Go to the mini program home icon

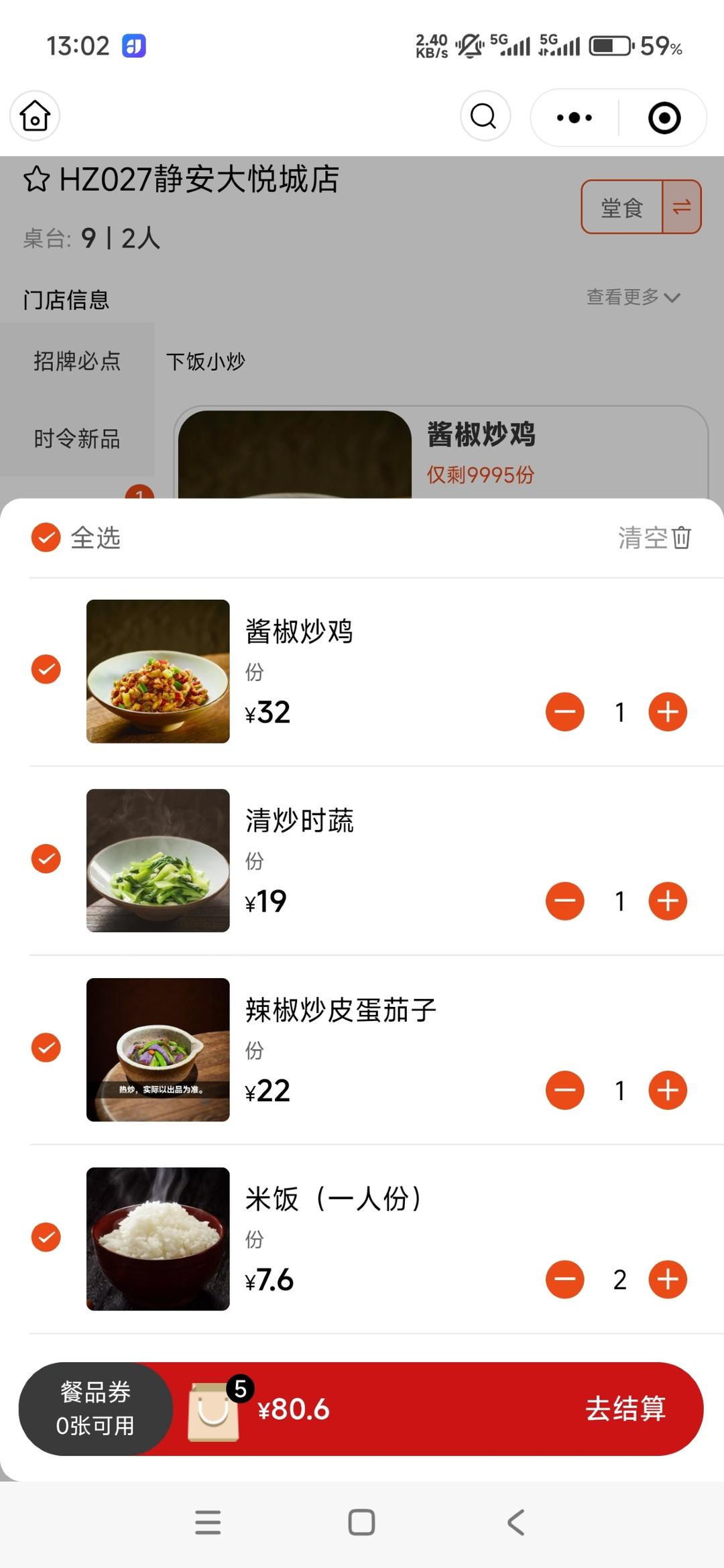(x=35, y=116)
